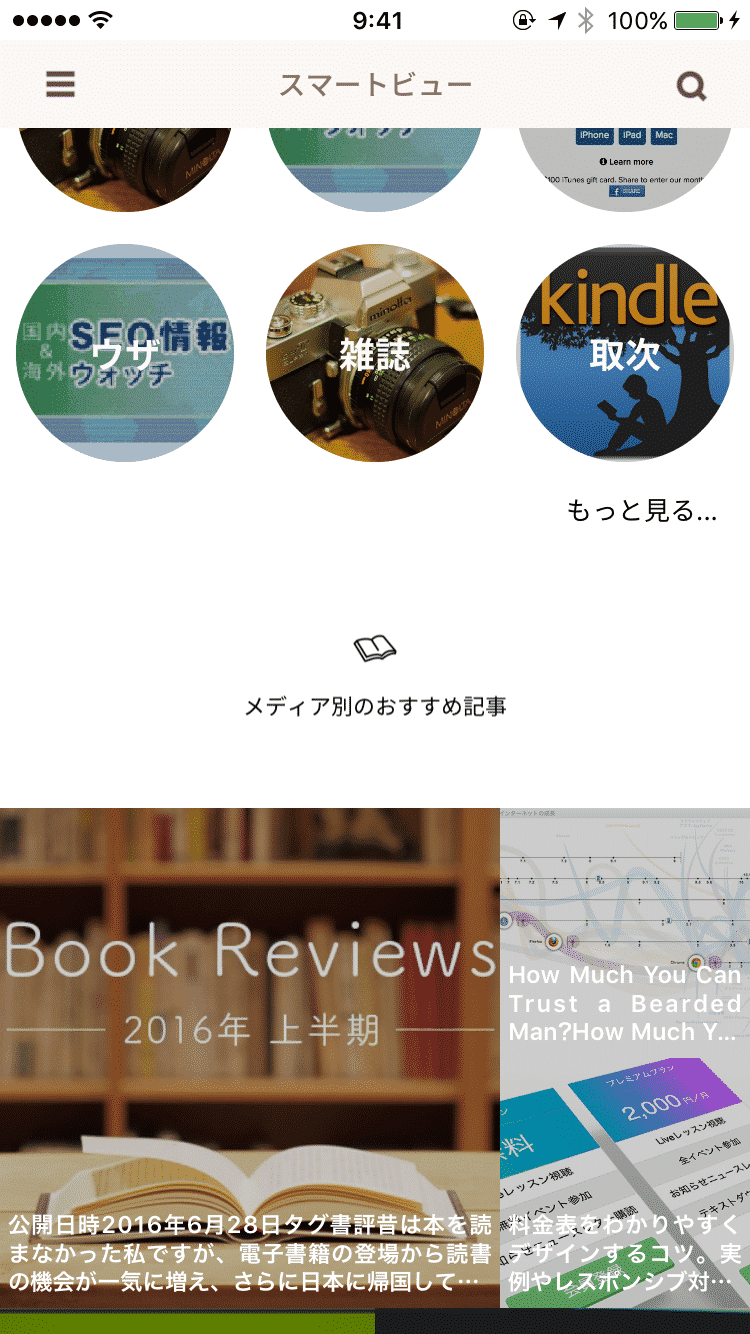Open the search magnifier icon
Viewport: 750px width, 1334px height.
click(x=691, y=86)
